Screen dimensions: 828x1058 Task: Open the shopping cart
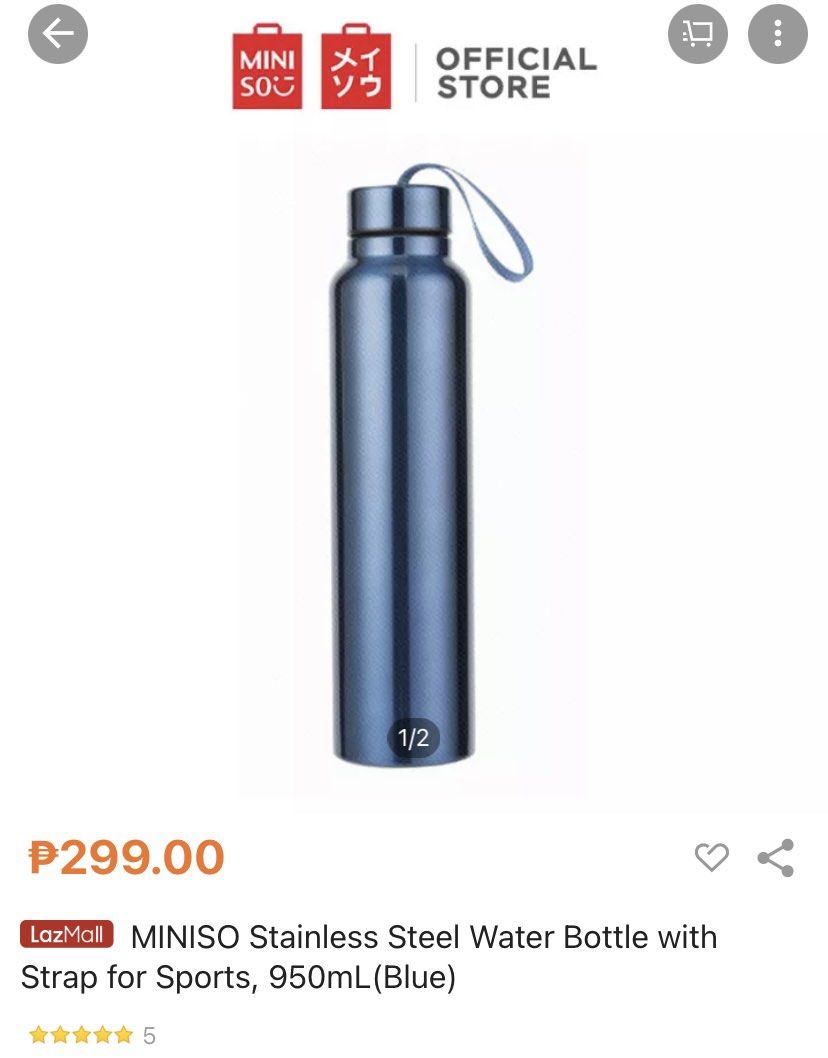tap(697, 33)
